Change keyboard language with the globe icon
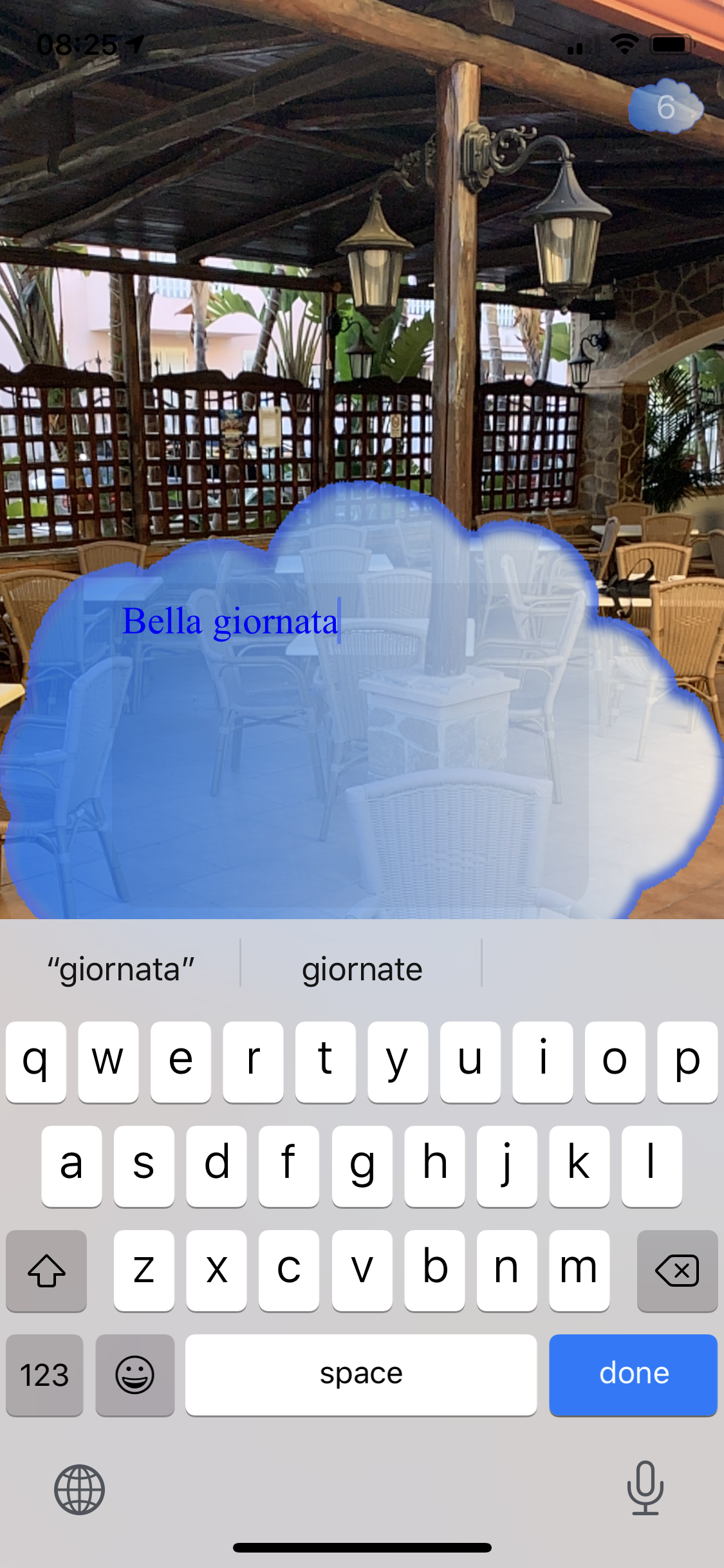Viewport: 724px width, 1568px height. (79, 1489)
